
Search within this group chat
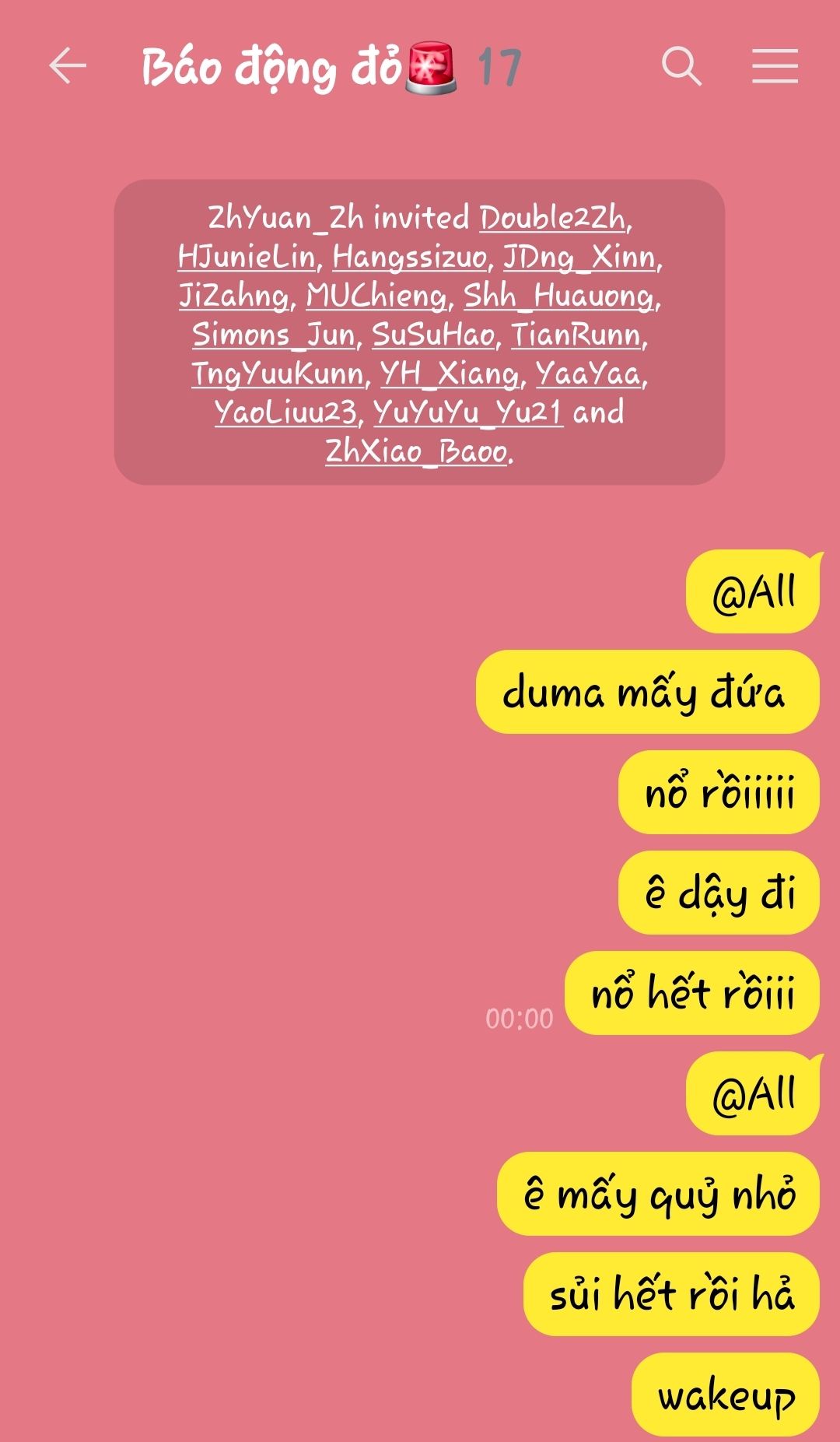point(681,65)
